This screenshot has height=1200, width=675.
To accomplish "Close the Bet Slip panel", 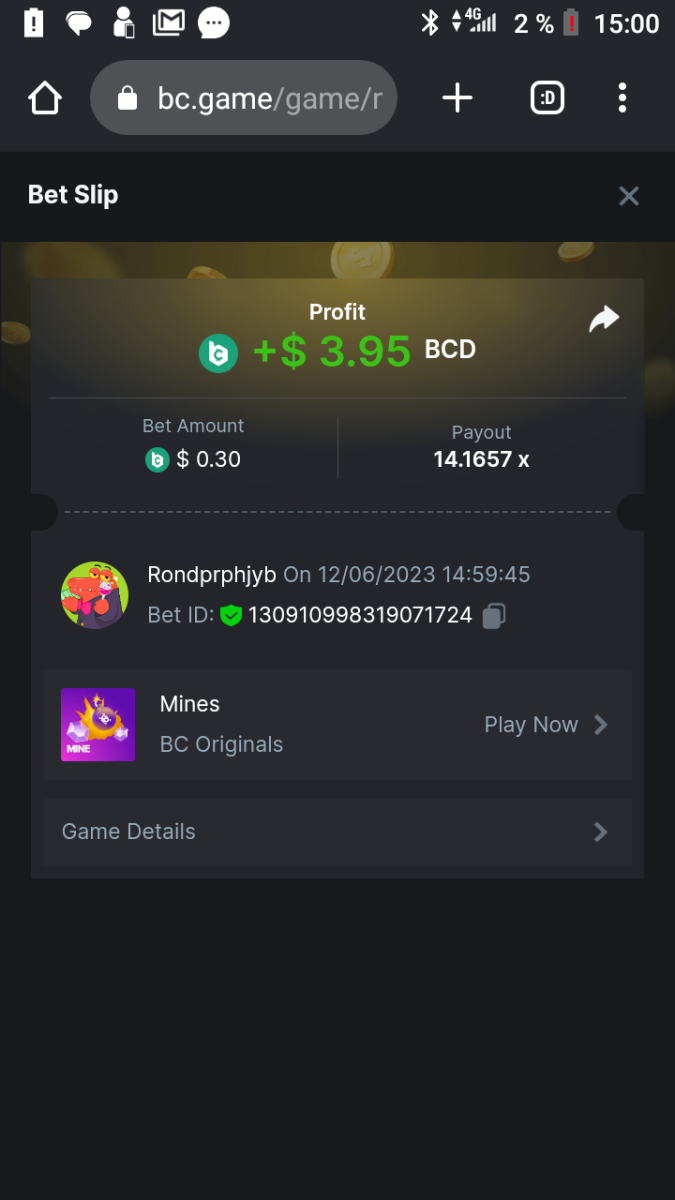I will click(628, 196).
